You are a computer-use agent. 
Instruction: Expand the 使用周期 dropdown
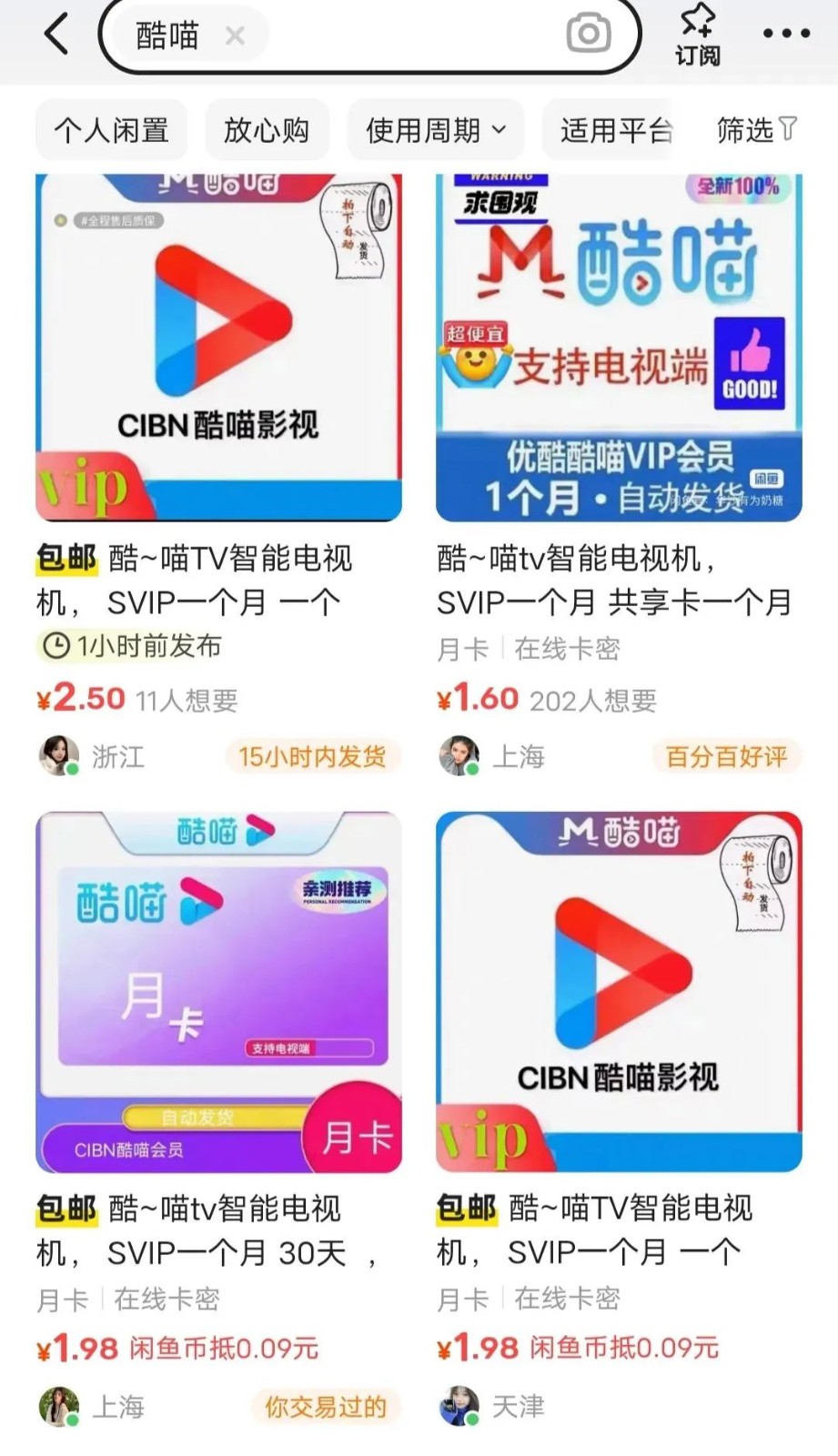[435, 130]
